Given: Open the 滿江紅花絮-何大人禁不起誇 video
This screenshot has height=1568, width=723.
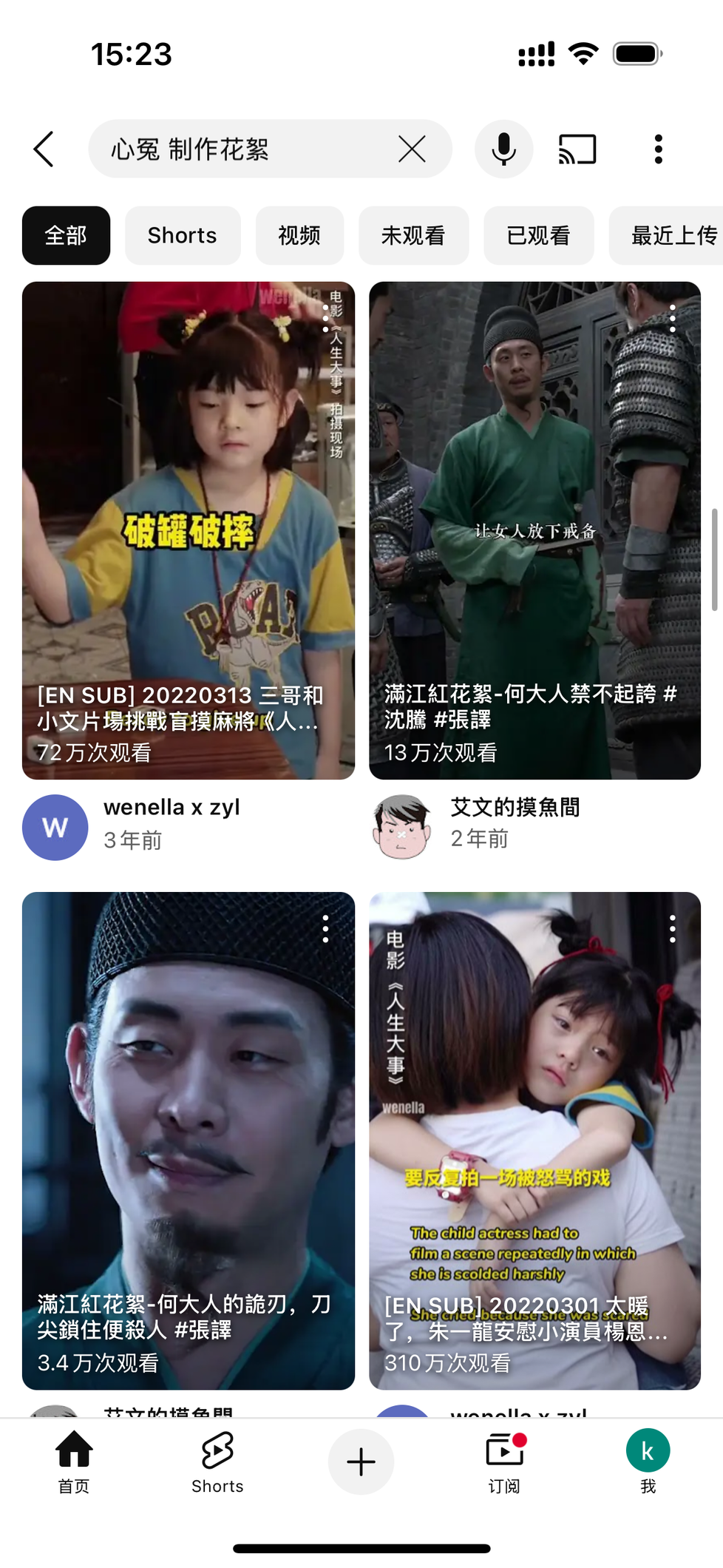Looking at the screenshot, I should pos(534,530).
